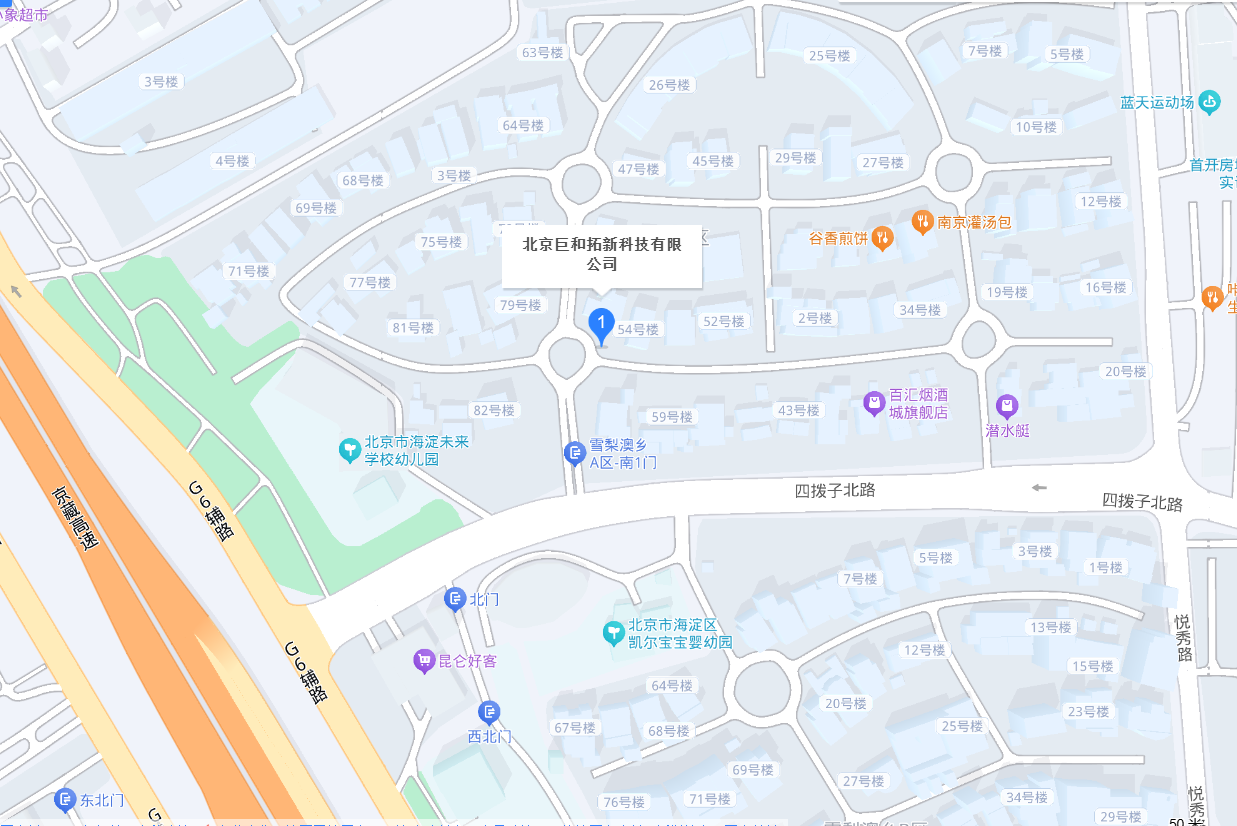Select the 潜水艇 shop marker
Screen dimensions: 1237x826
click(x=1007, y=406)
